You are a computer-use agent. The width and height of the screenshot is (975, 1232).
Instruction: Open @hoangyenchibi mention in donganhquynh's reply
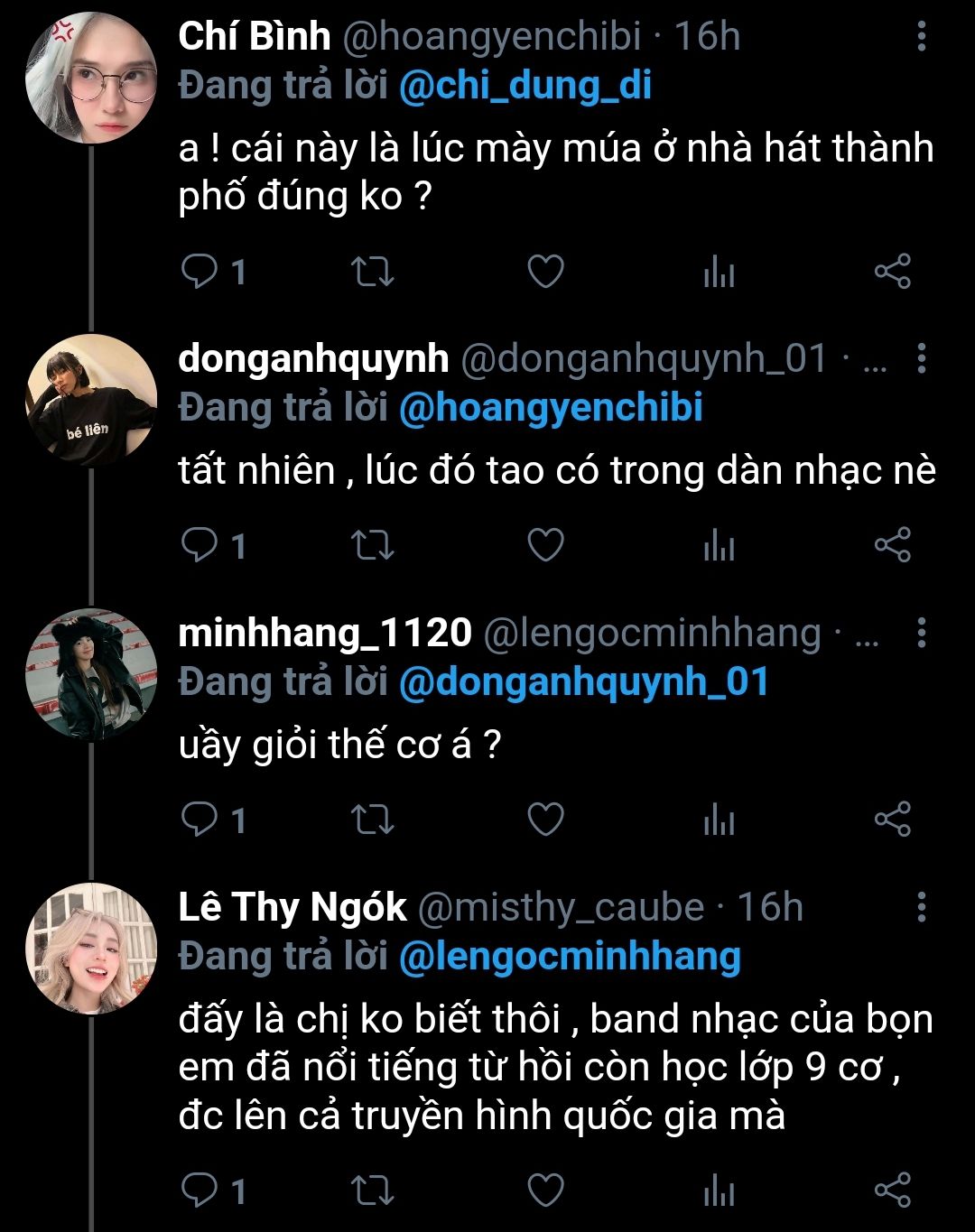click(x=551, y=407)
